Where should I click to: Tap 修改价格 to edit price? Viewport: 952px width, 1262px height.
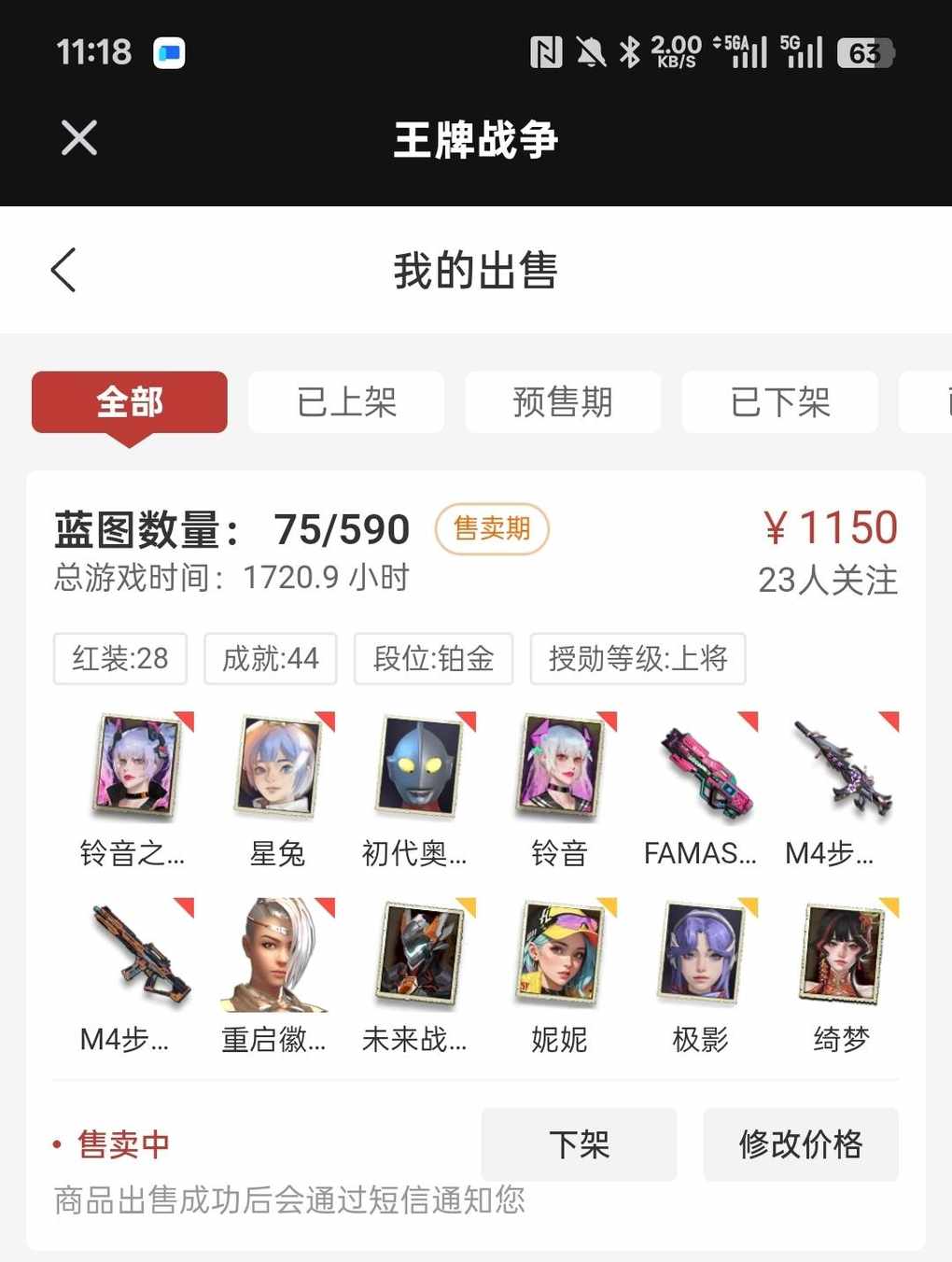800,1143
